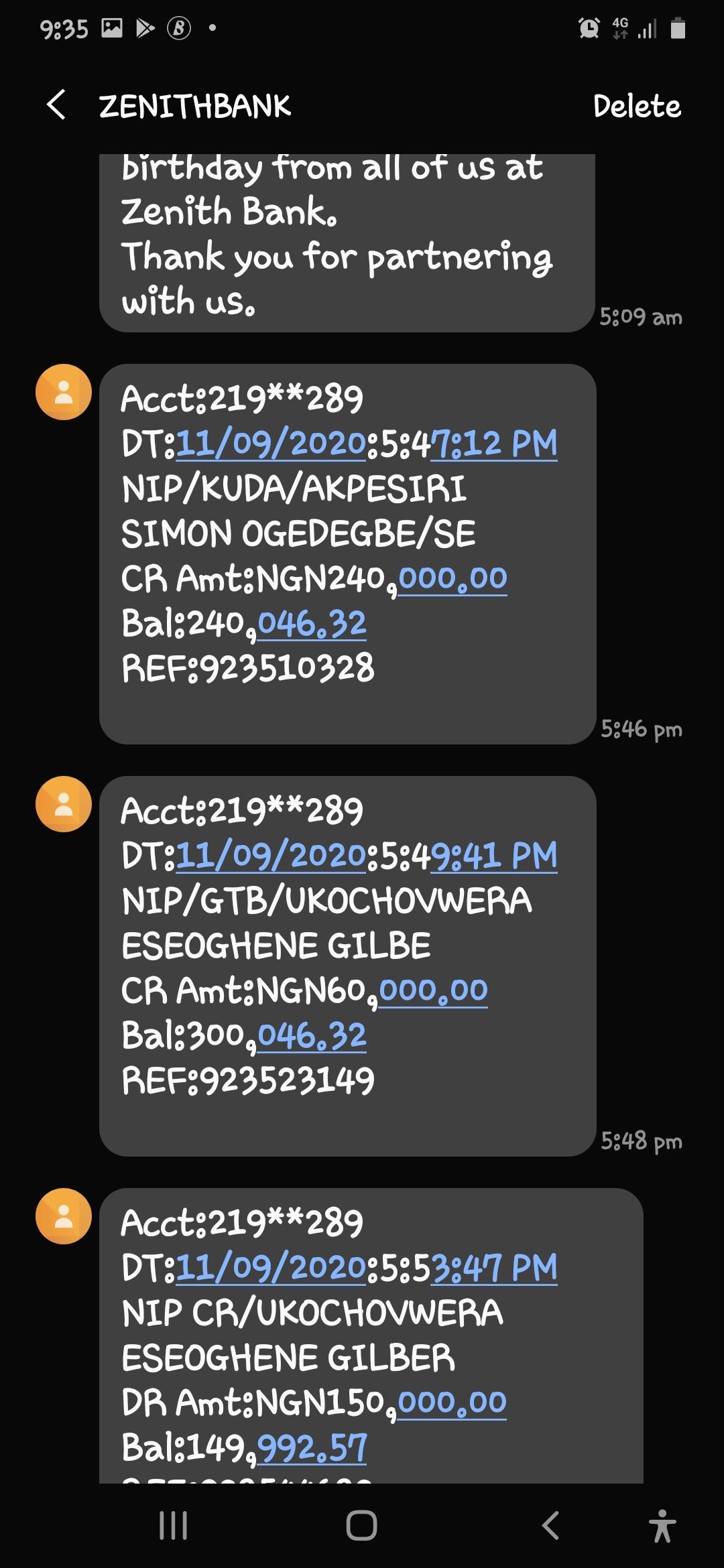This screenshot has height=1568, width=724.
Task: Tap the 000.00 link in the NGN150 message
Action: pyautogui.click(x=452, y=1402)
